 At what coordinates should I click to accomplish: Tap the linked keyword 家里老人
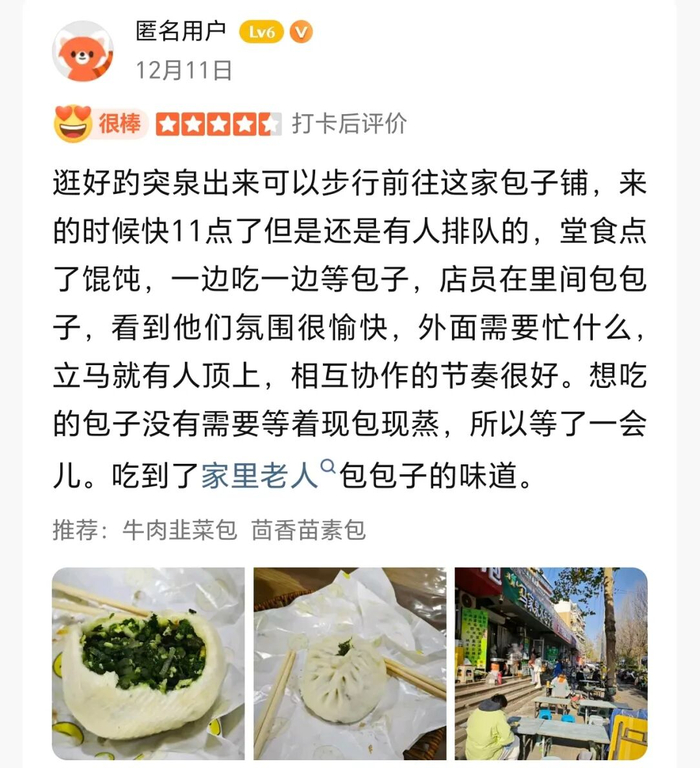(260, 475)
